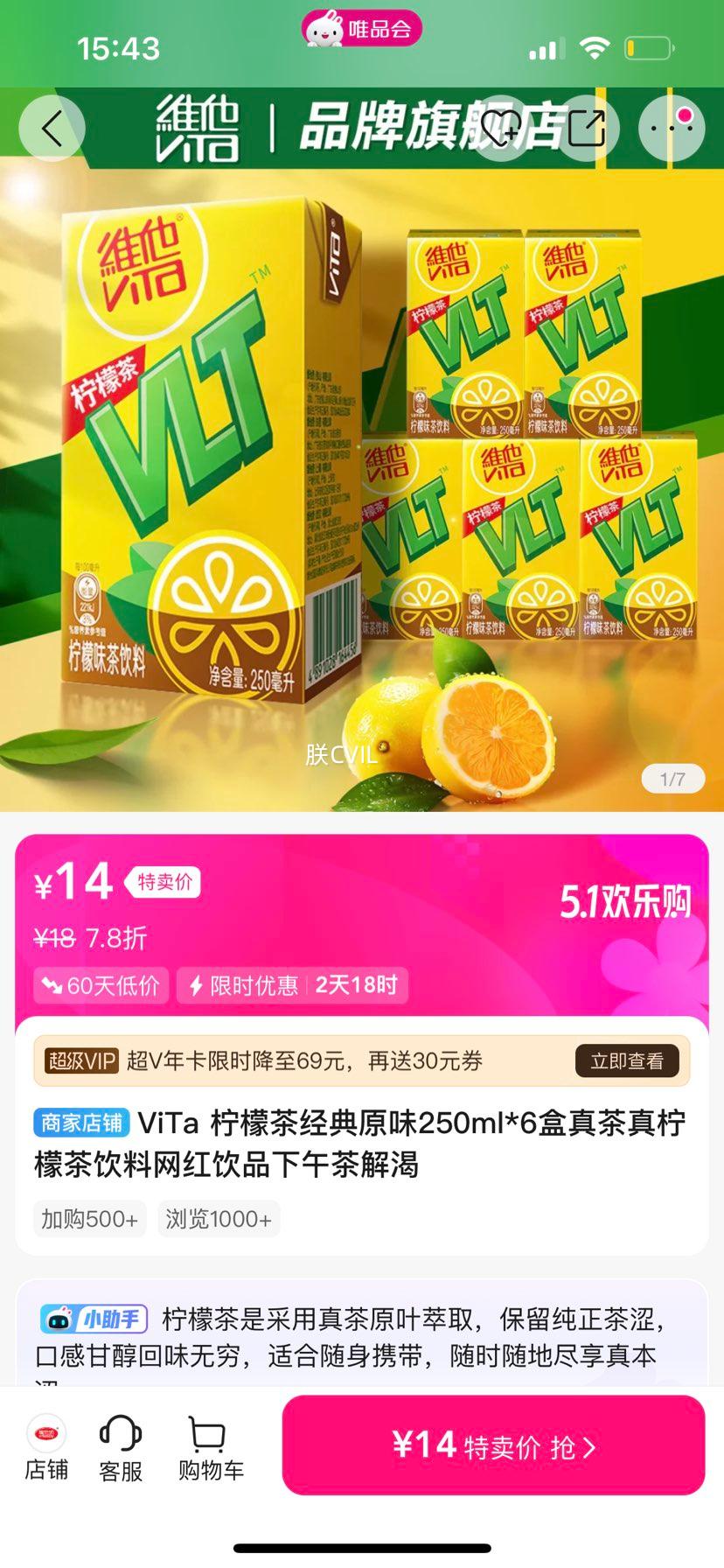Expand the 浏览1000+ views chip
The height and width of the screenshot is (1568, 724).
[x=219, y=1219]
